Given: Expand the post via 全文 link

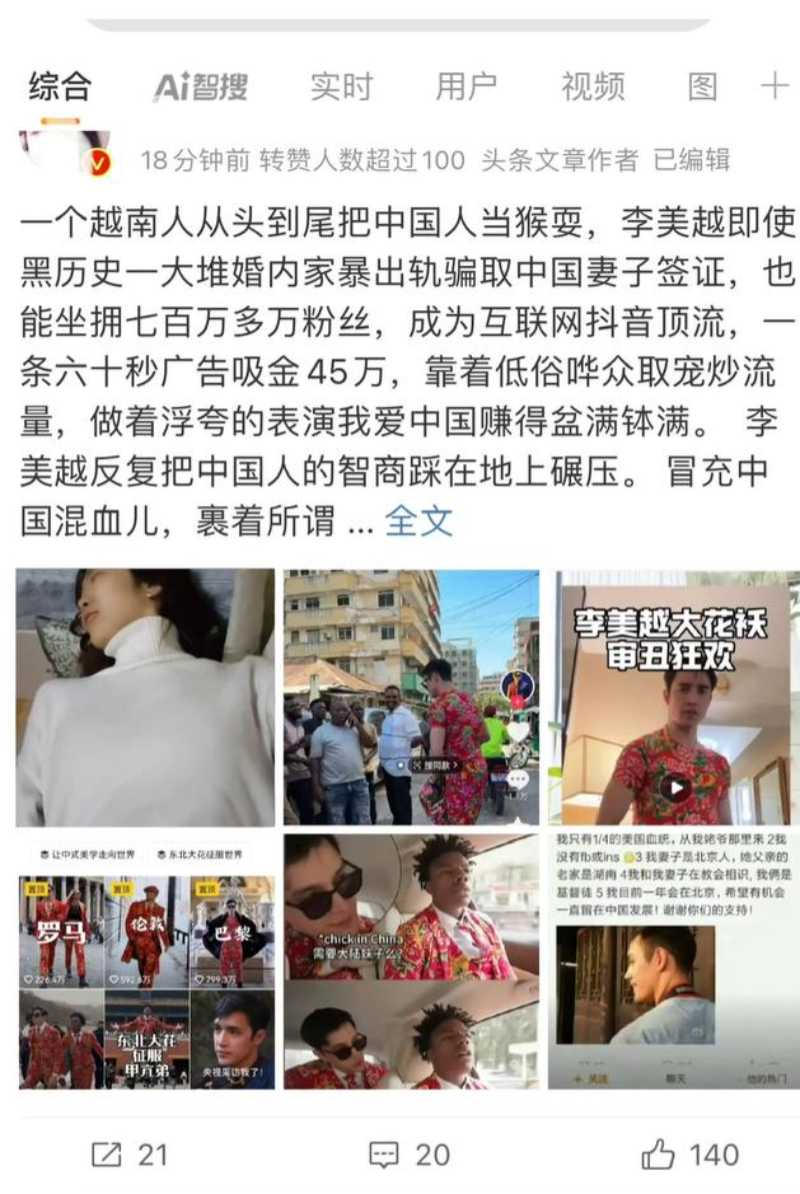Looking at the screenshot, I should (419, 521).
